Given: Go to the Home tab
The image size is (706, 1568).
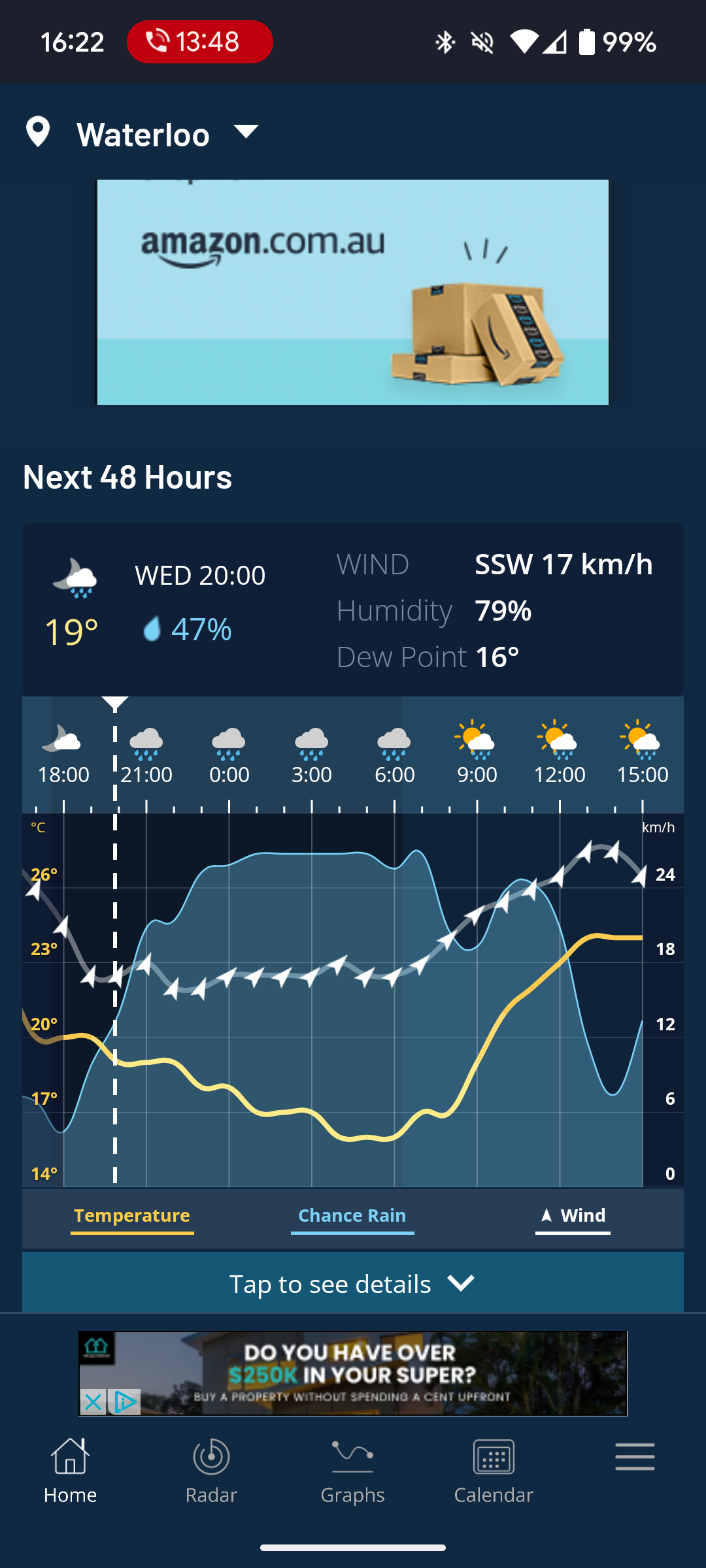Looking at the screenshot, I should [x=71, y=1470].
